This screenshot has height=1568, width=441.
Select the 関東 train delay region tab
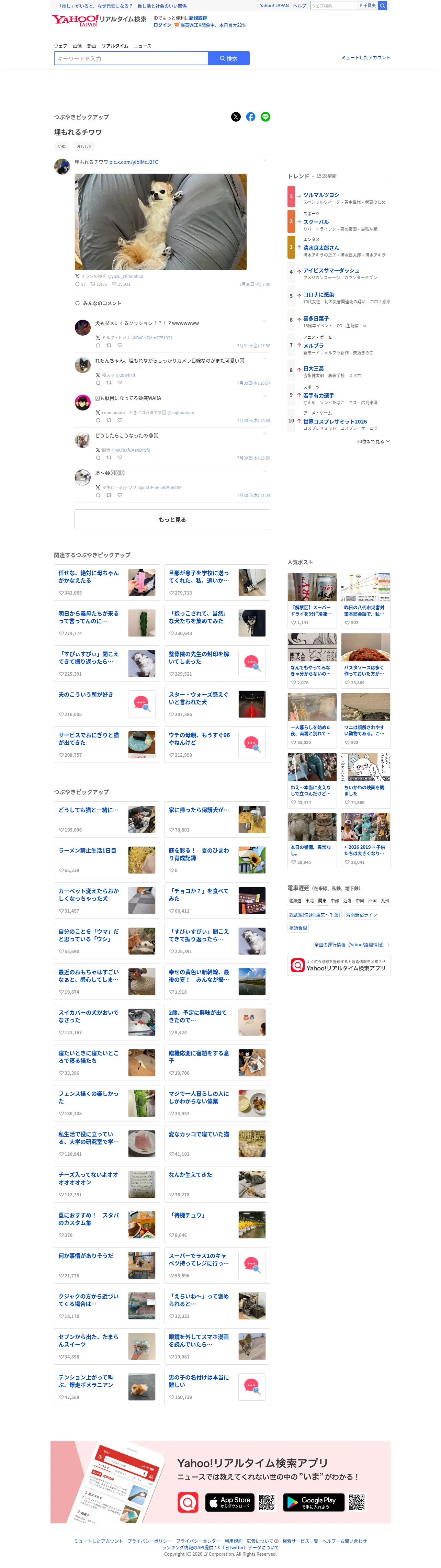[323, 901]
